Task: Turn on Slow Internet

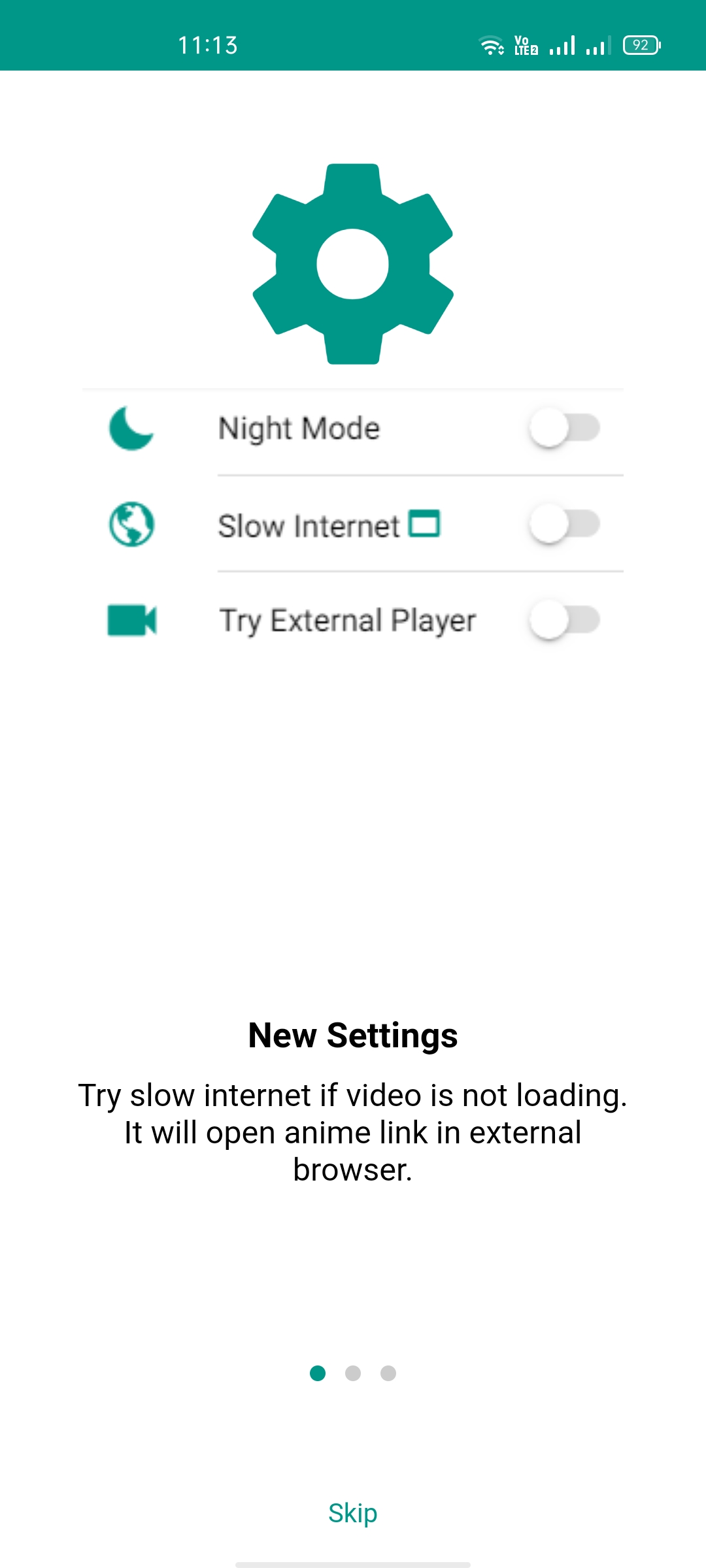Action: 565,524
